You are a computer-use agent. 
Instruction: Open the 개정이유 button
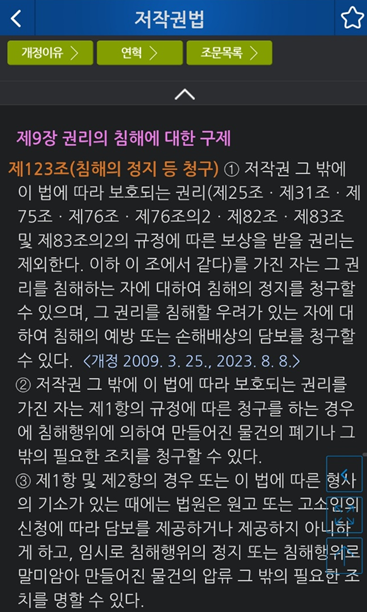click(50, 53)
